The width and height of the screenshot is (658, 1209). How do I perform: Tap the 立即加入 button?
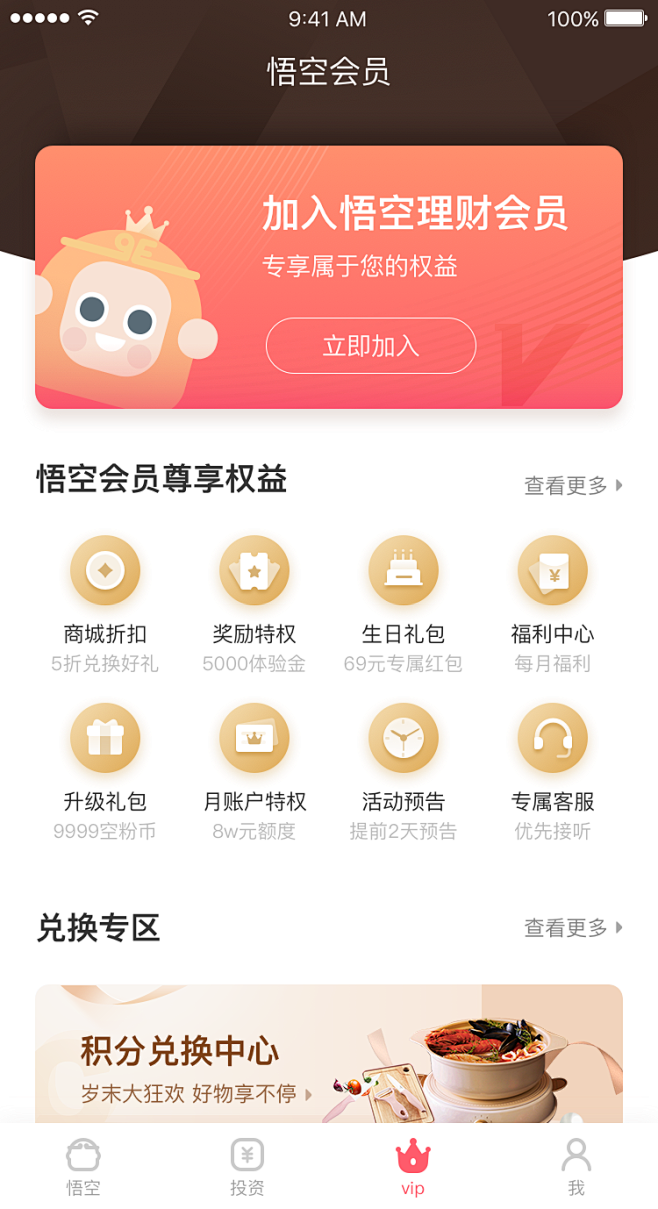[370, 346]
